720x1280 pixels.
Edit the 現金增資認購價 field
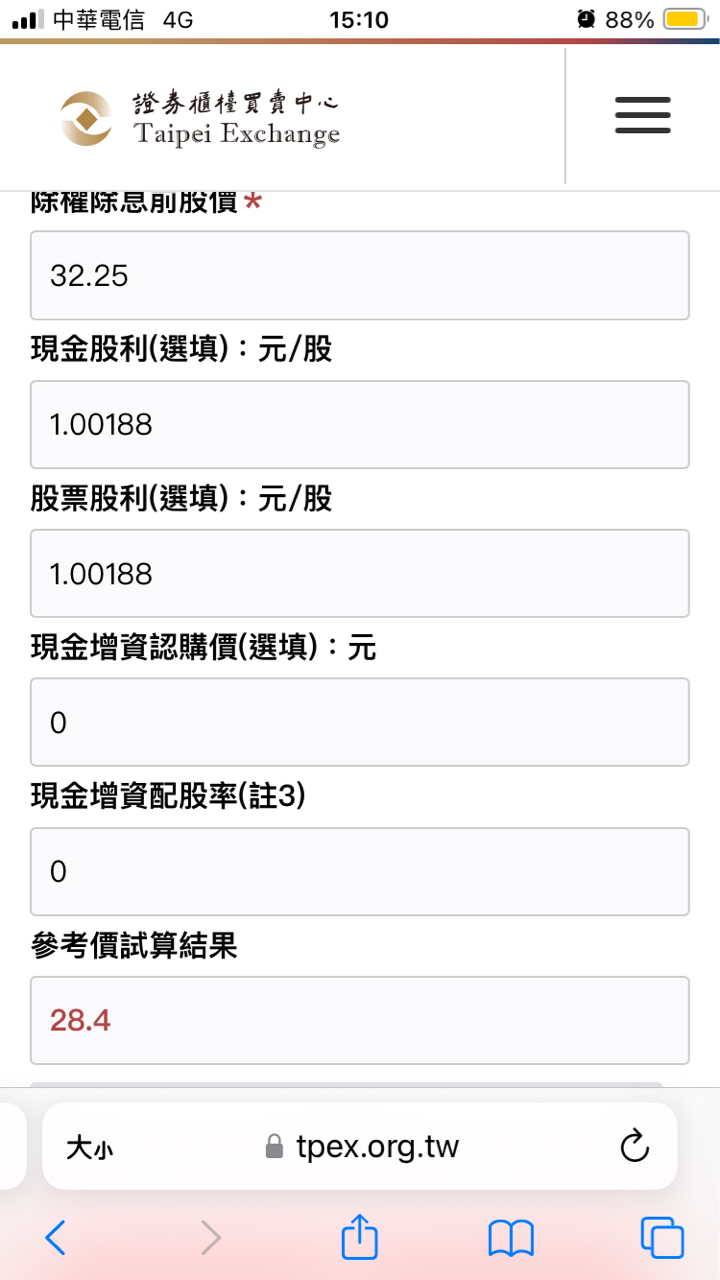click(360, 723)
